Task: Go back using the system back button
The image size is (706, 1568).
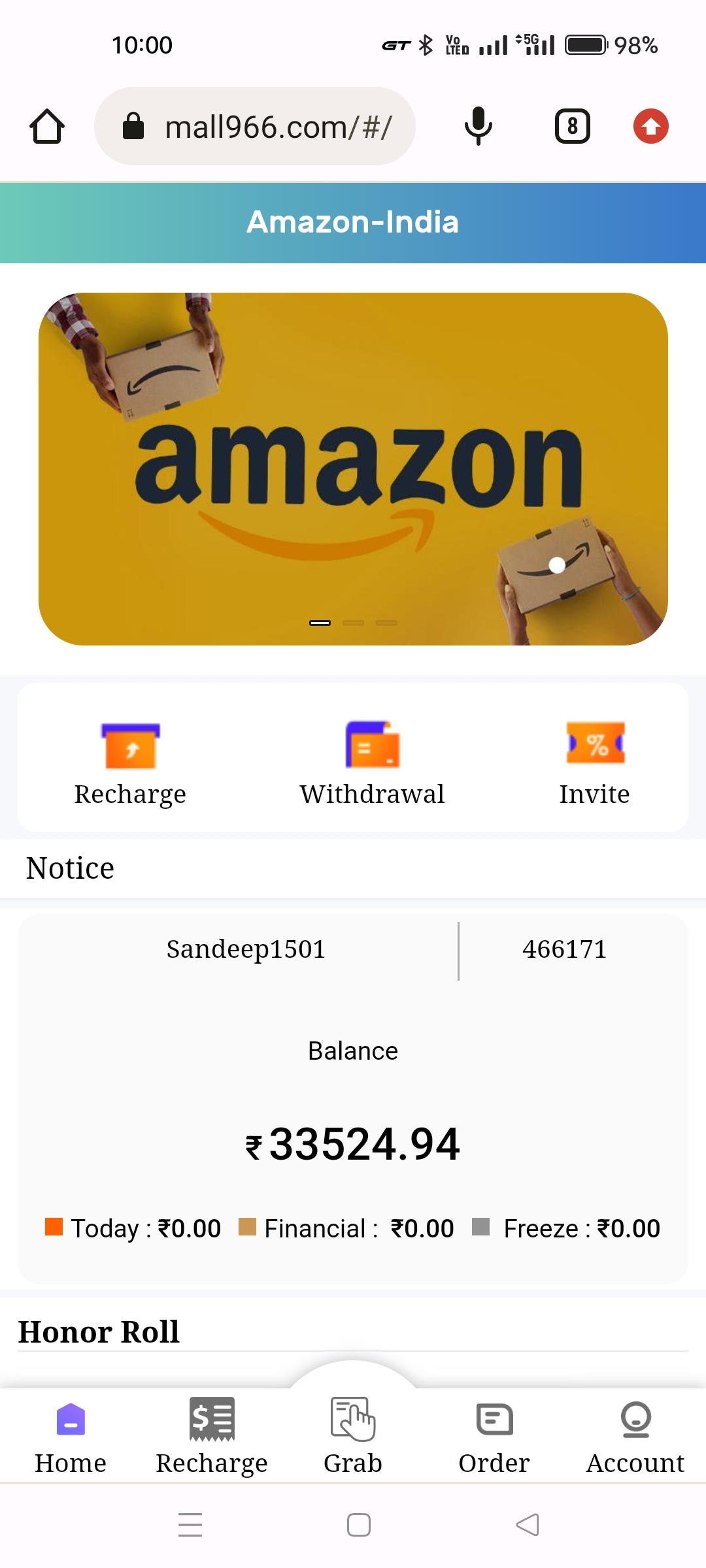Action: (x=528, y=1525)
